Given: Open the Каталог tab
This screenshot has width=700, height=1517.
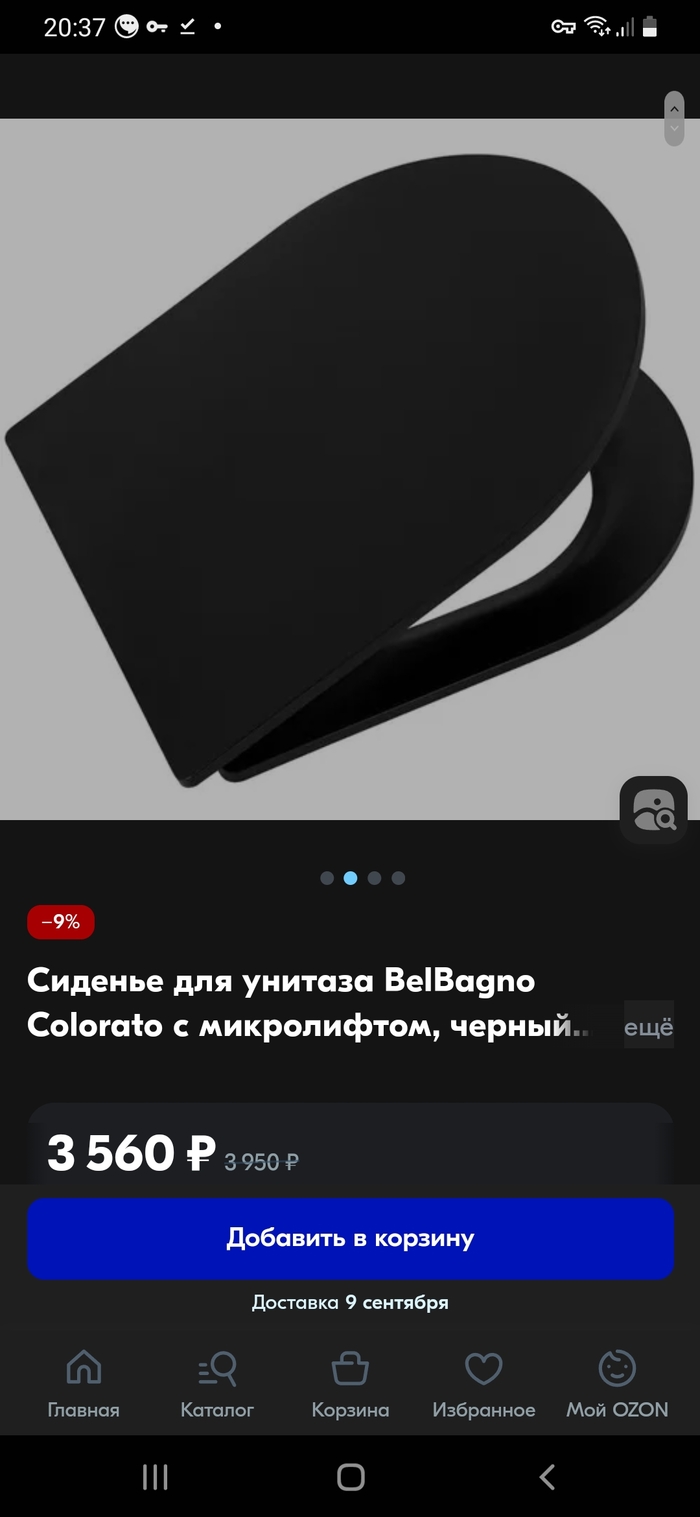Looking at the screenshot, I should (217, 1384).
